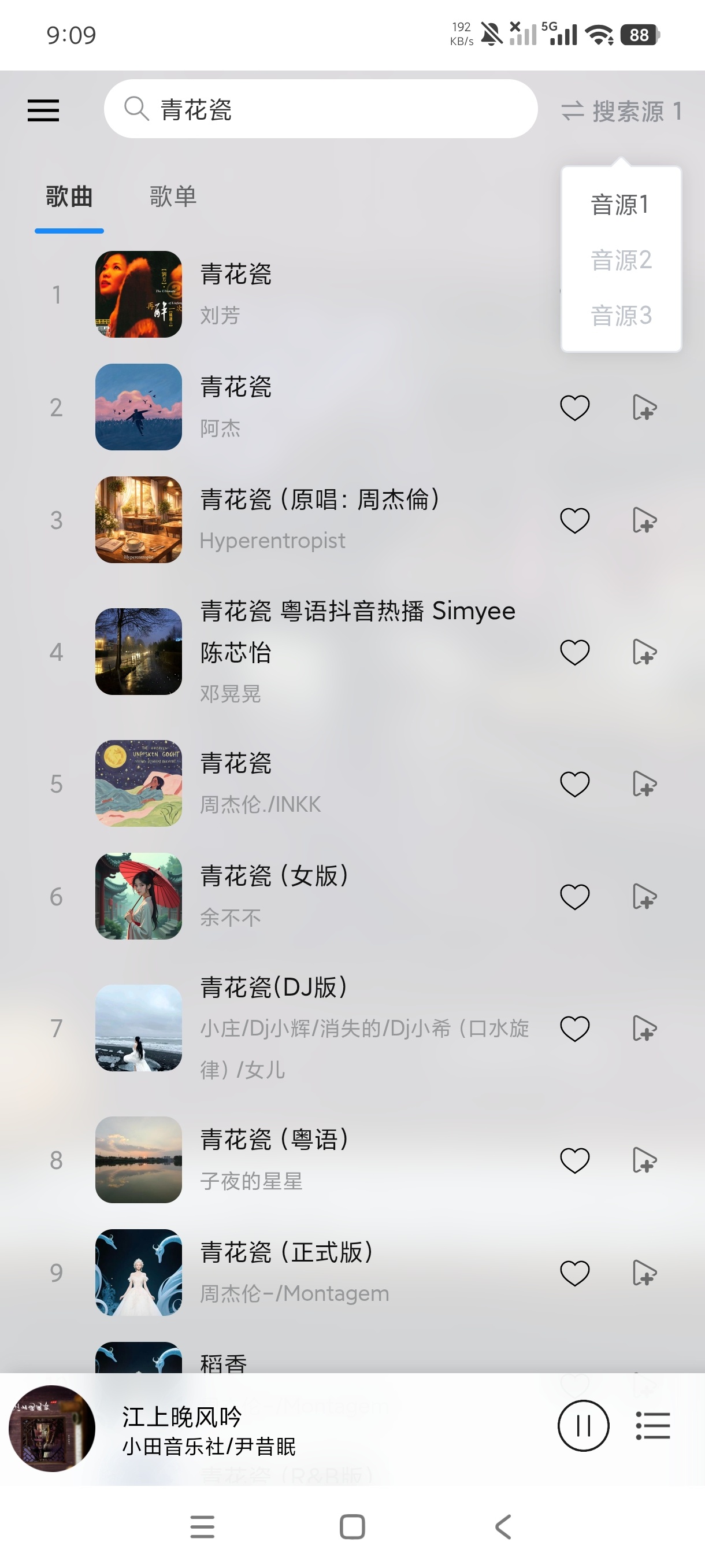Screen dimensions: 705x1568
Task: Select 音源2 from the dropdown
Action: [621, 260]
